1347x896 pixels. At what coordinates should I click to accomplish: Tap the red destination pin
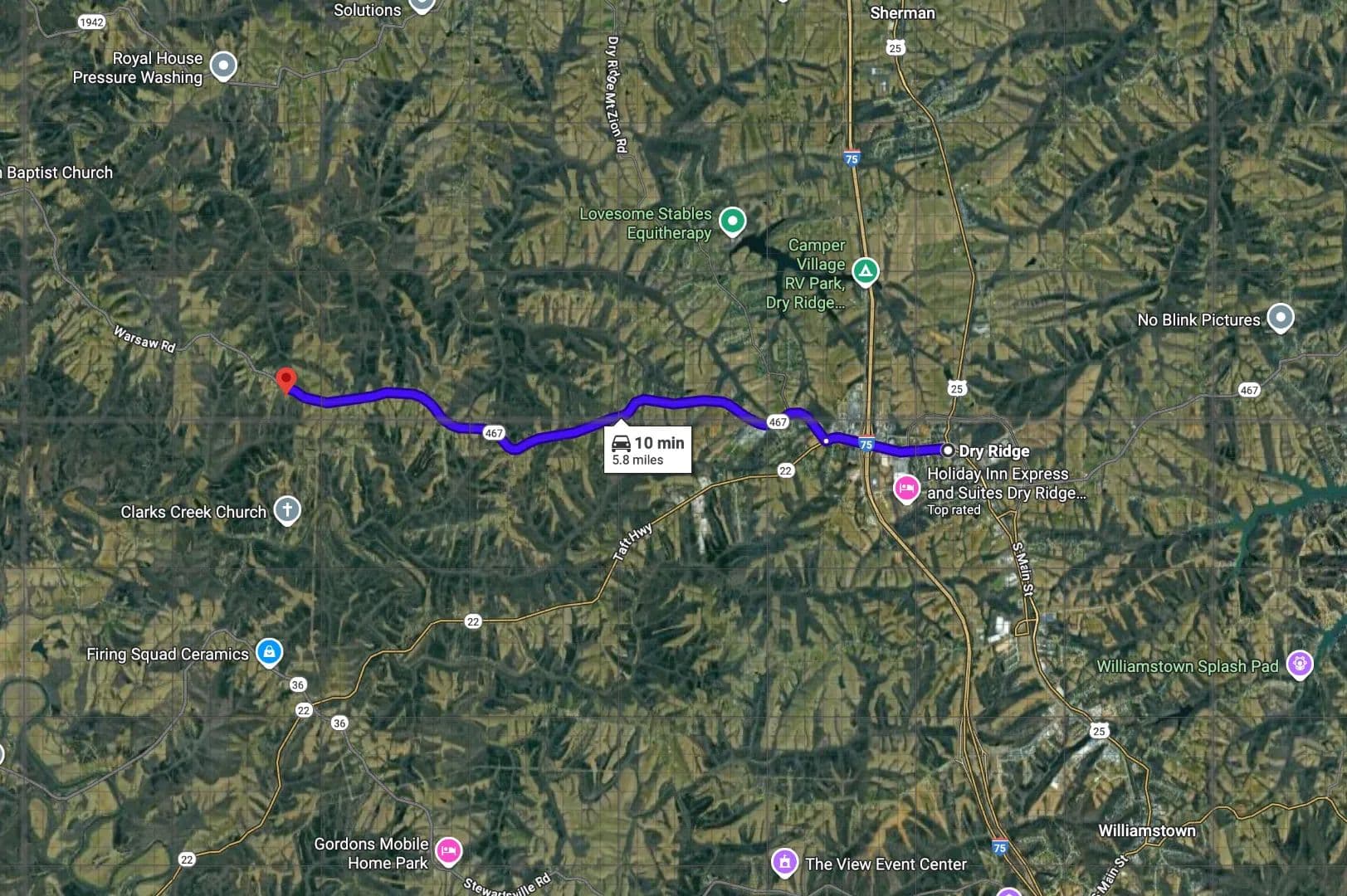(286, 381)
